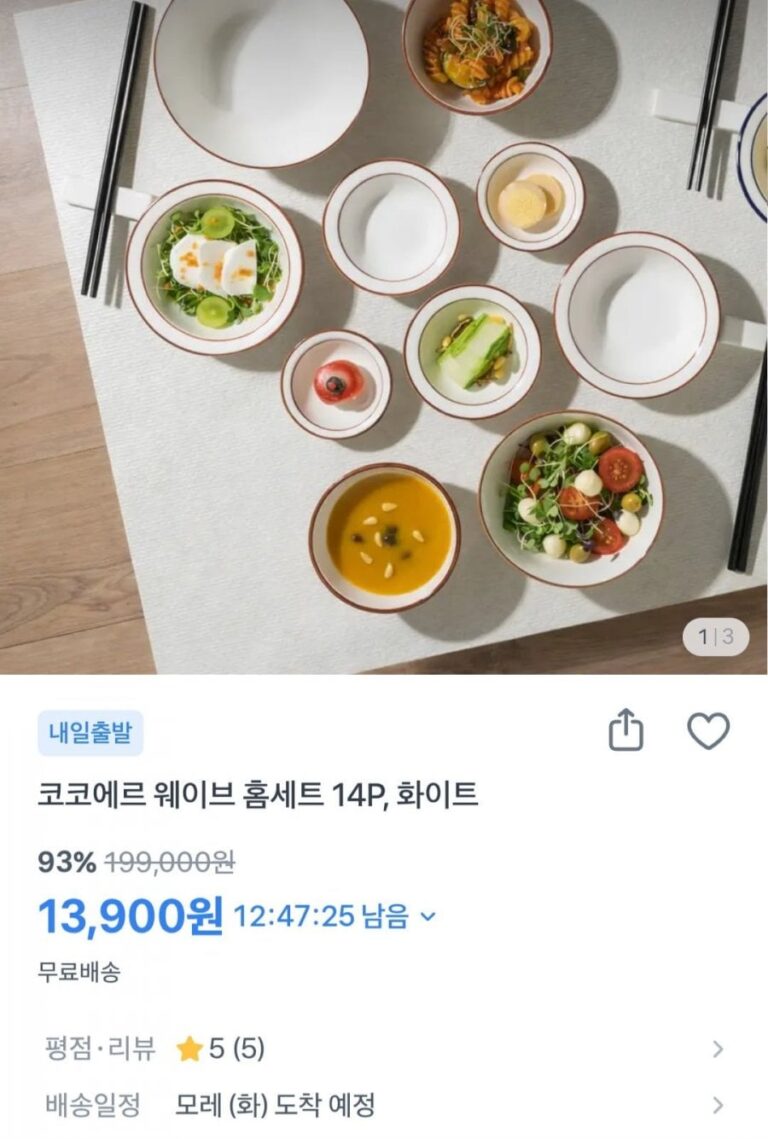Viewport: 768px width, 1139px height.
Task: Open the 배송일정 delivery schedule row
Action: [384, 1106]
